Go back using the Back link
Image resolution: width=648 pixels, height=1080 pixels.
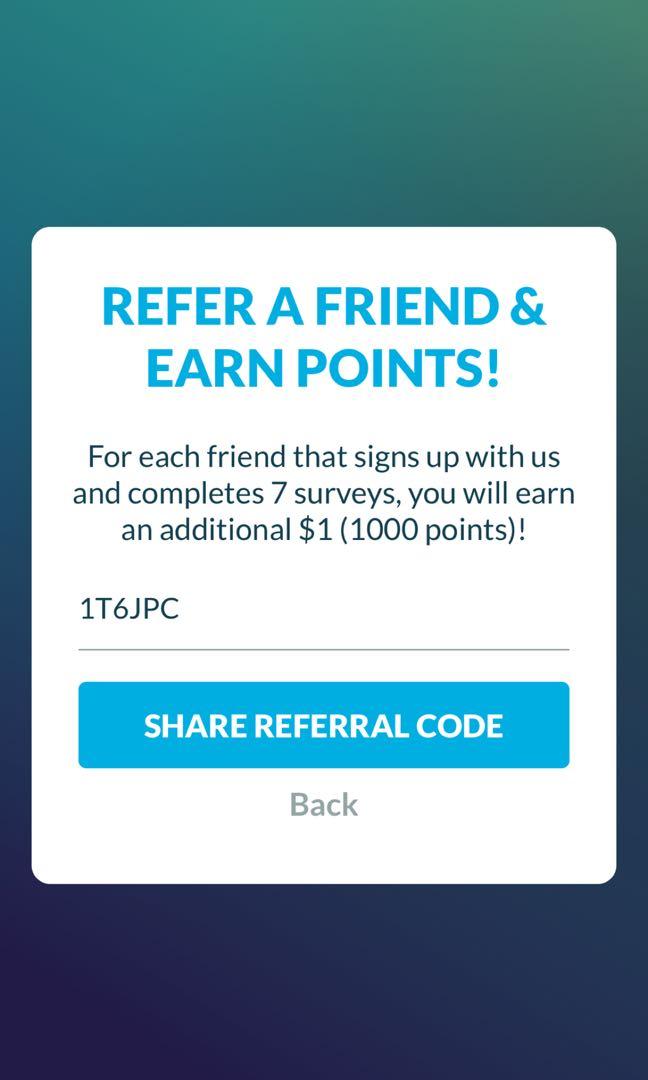323,804
